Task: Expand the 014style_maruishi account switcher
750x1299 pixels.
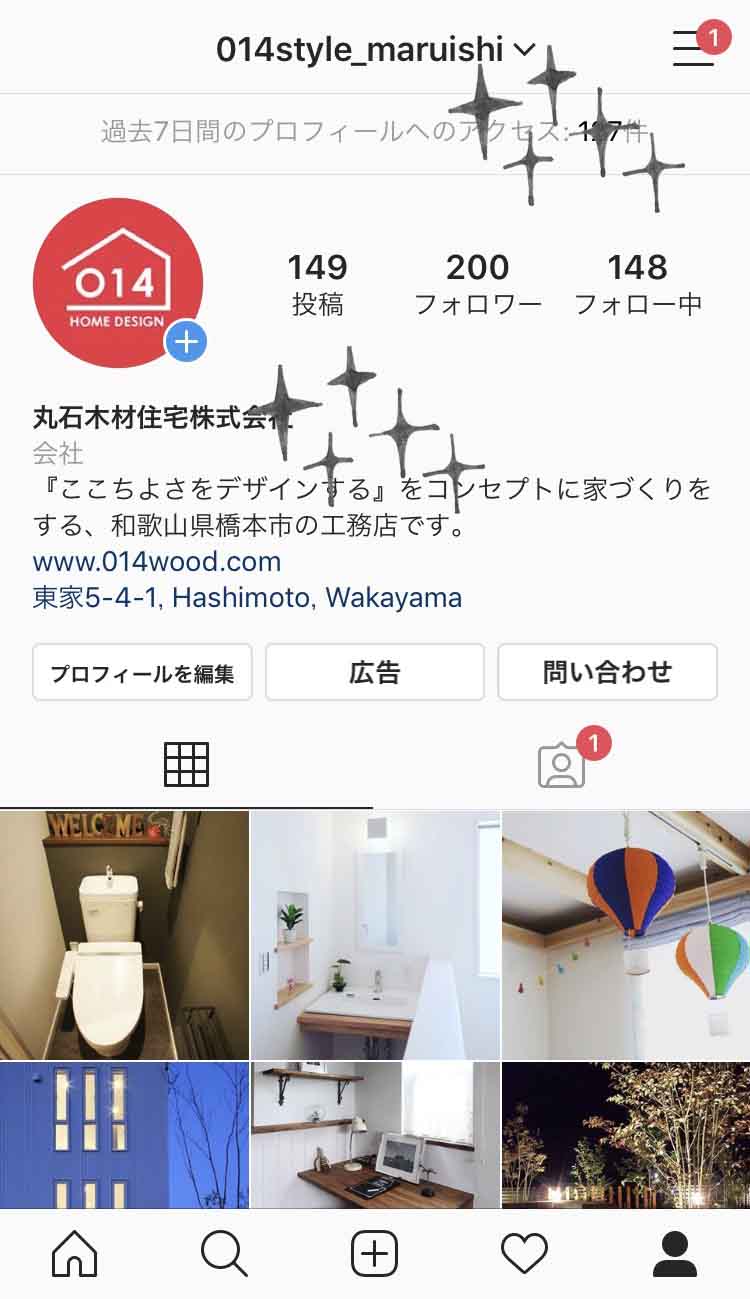Action: point(376,49)
